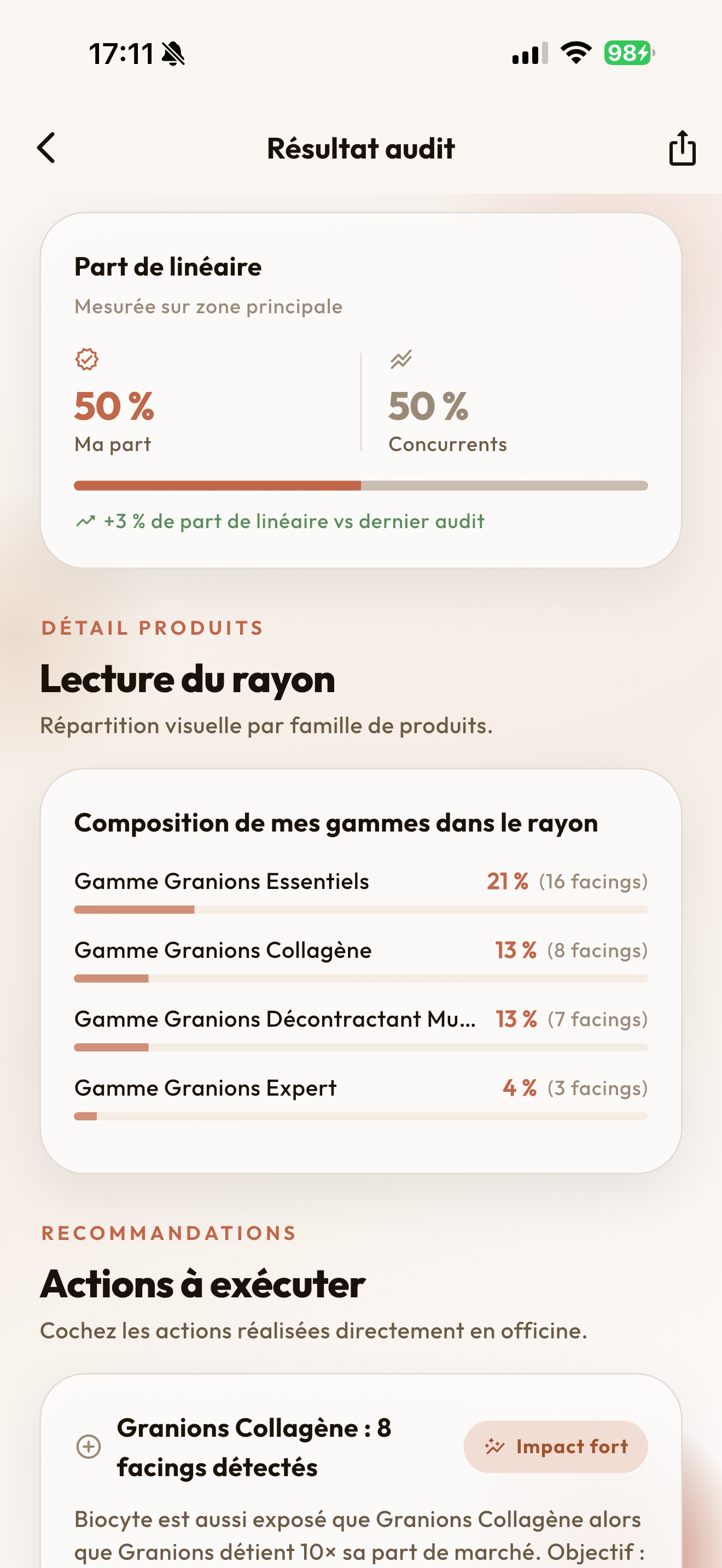The width and height of the screenshot is (722, 1568).
Task: Go back from Résultat audit
Action: pyautogui.click(x=46, y=148)
